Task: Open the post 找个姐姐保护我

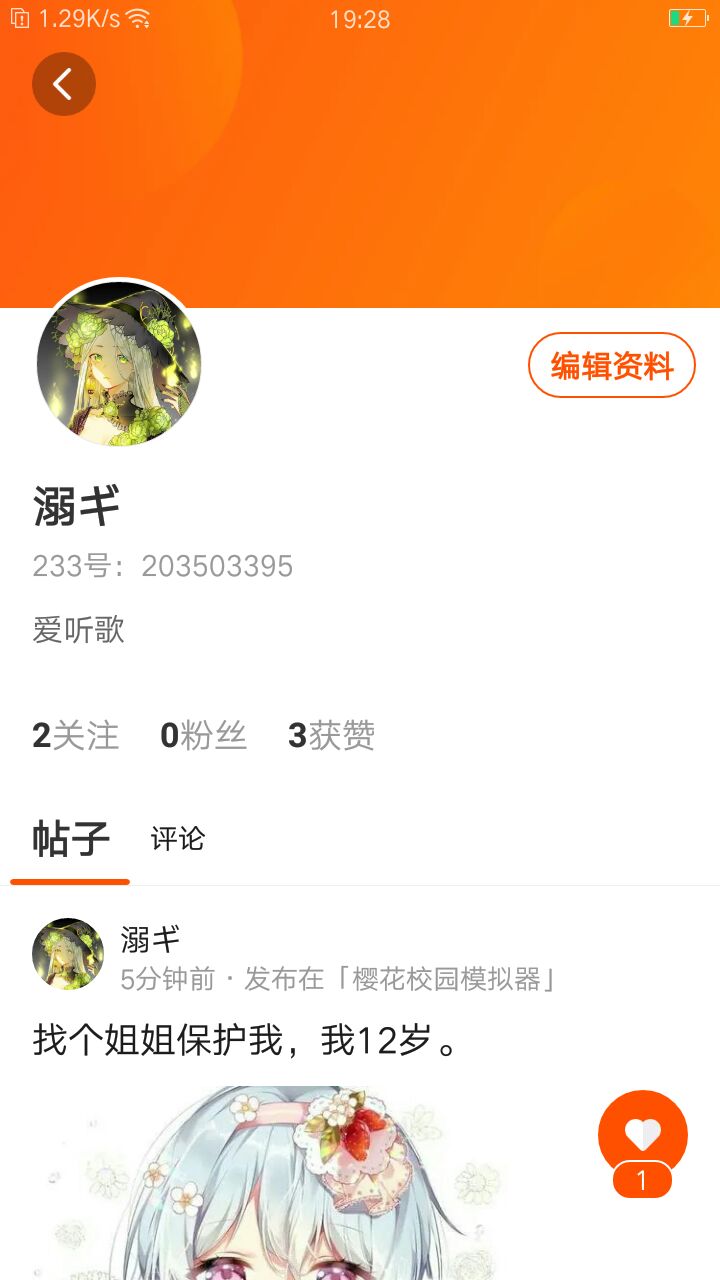Action: (246, 1040)
